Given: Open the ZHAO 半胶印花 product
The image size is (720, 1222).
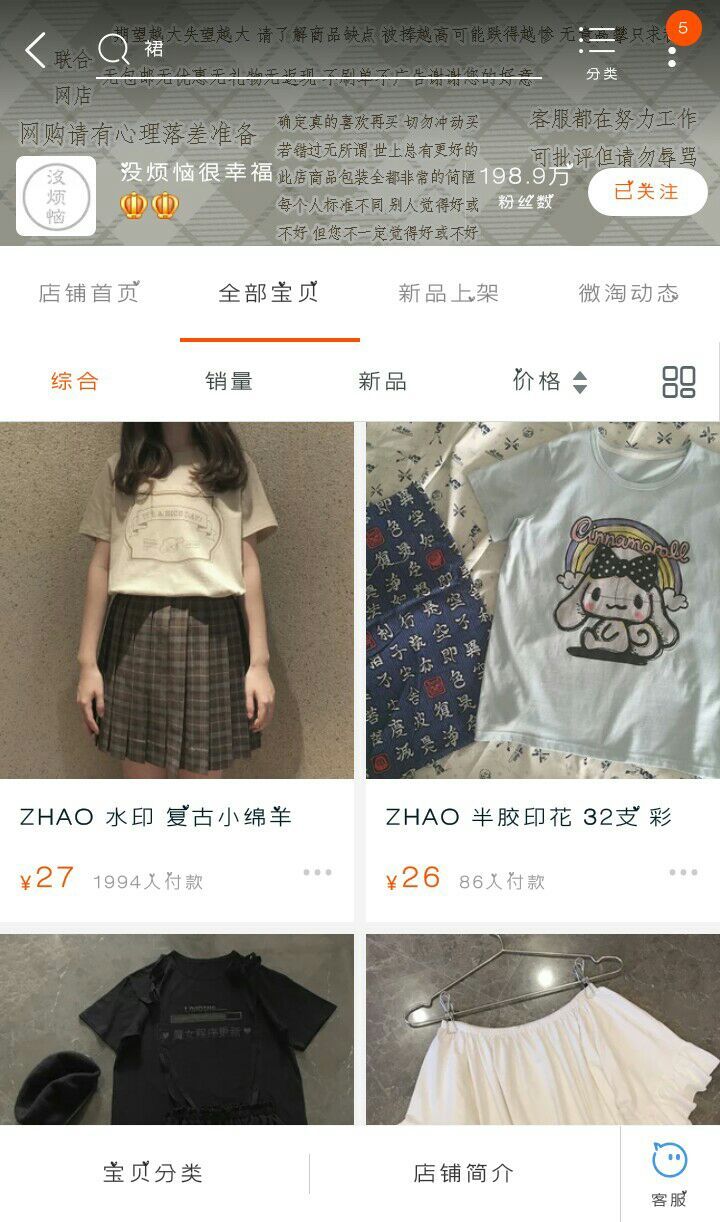Looking at the screenshot, I should pyautogui.click(x=543, y=600).
